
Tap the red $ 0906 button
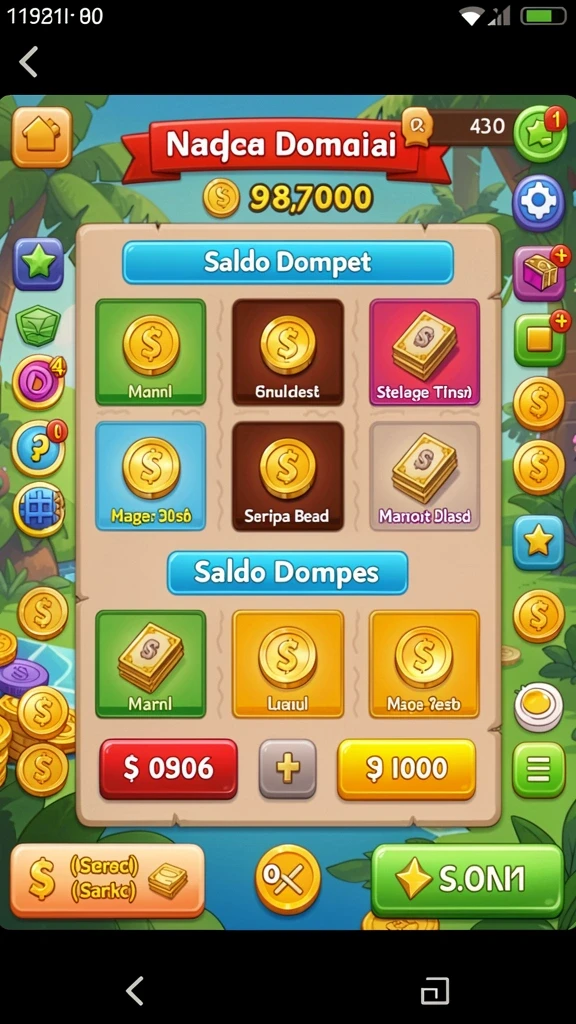tap(168, 769)
